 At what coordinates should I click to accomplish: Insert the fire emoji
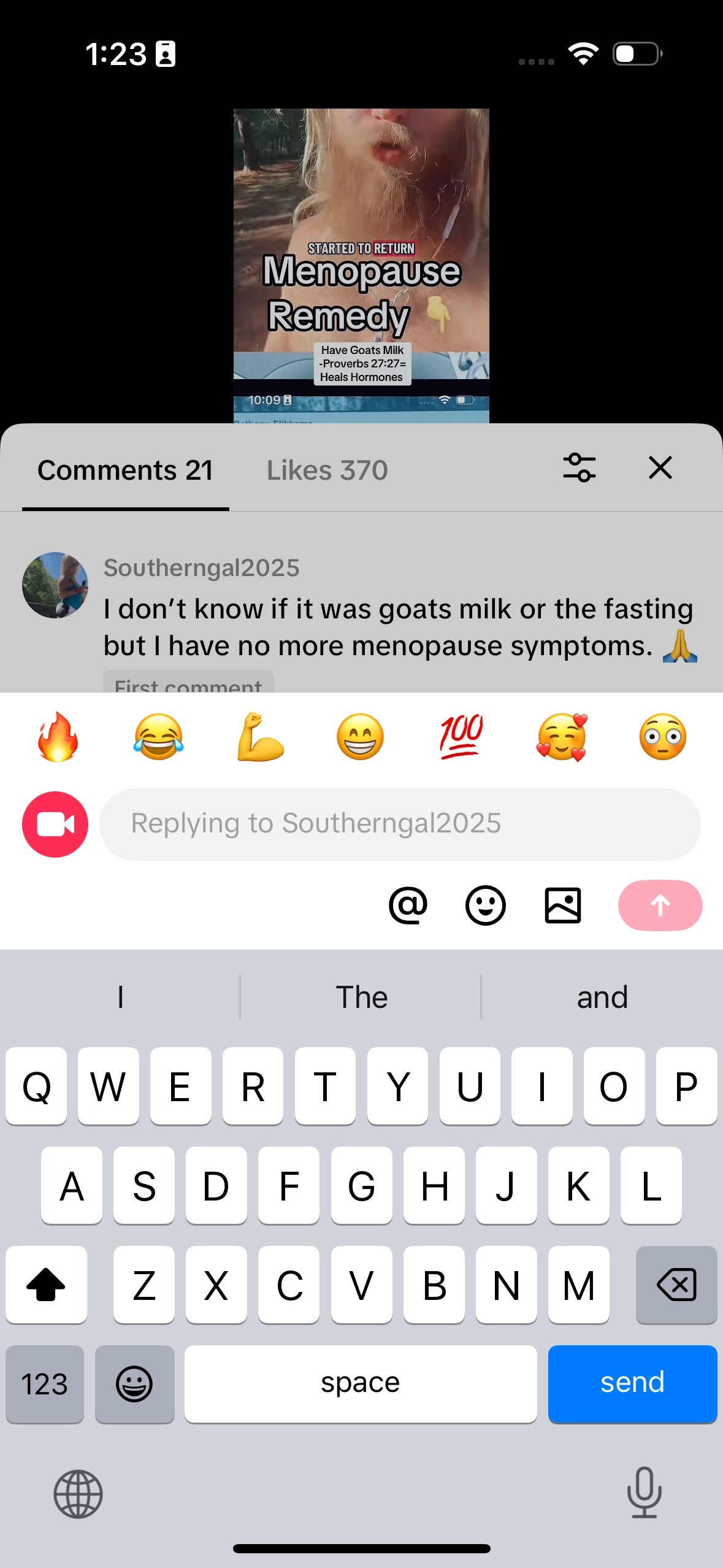(58, 737)
